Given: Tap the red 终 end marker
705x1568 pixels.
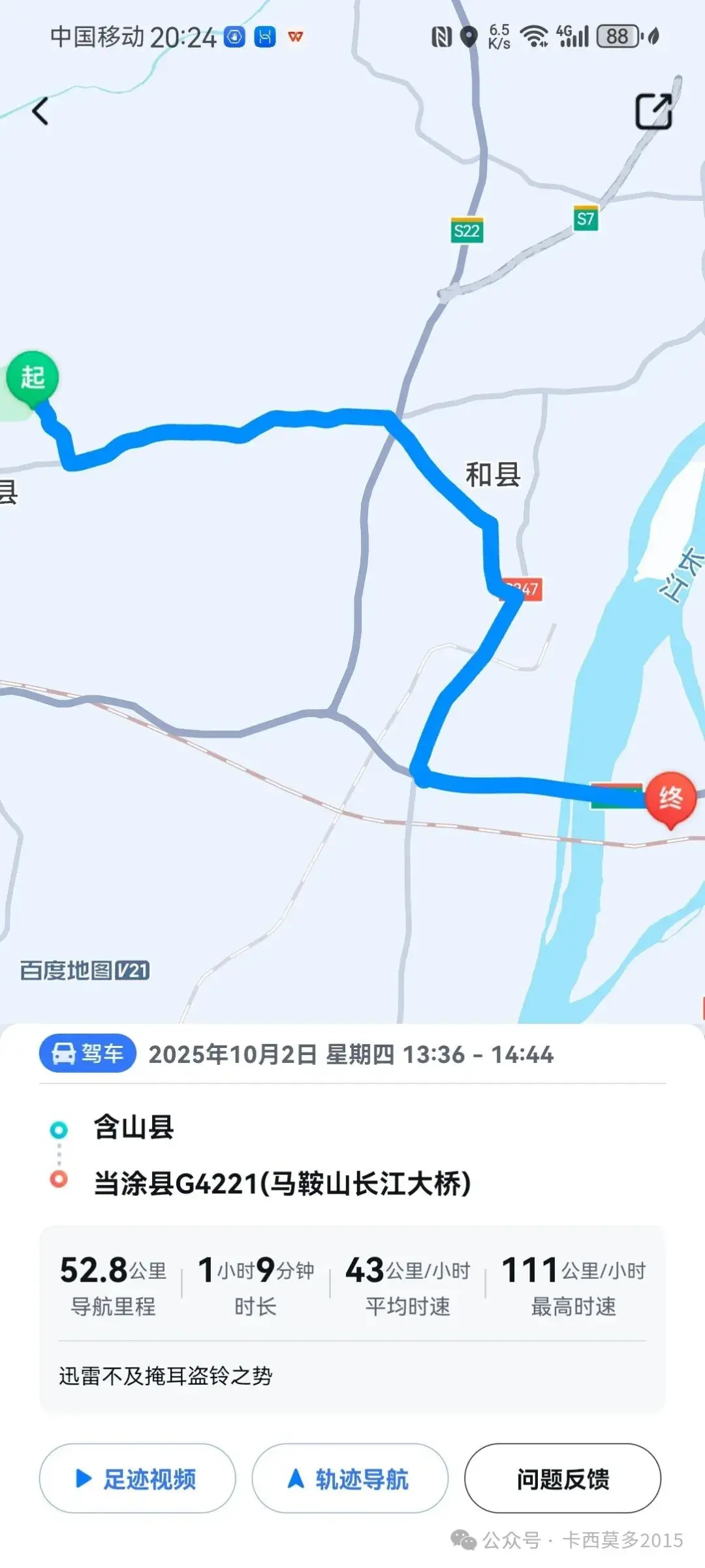Looking at the screenshot, I should [x=670, y=799].
